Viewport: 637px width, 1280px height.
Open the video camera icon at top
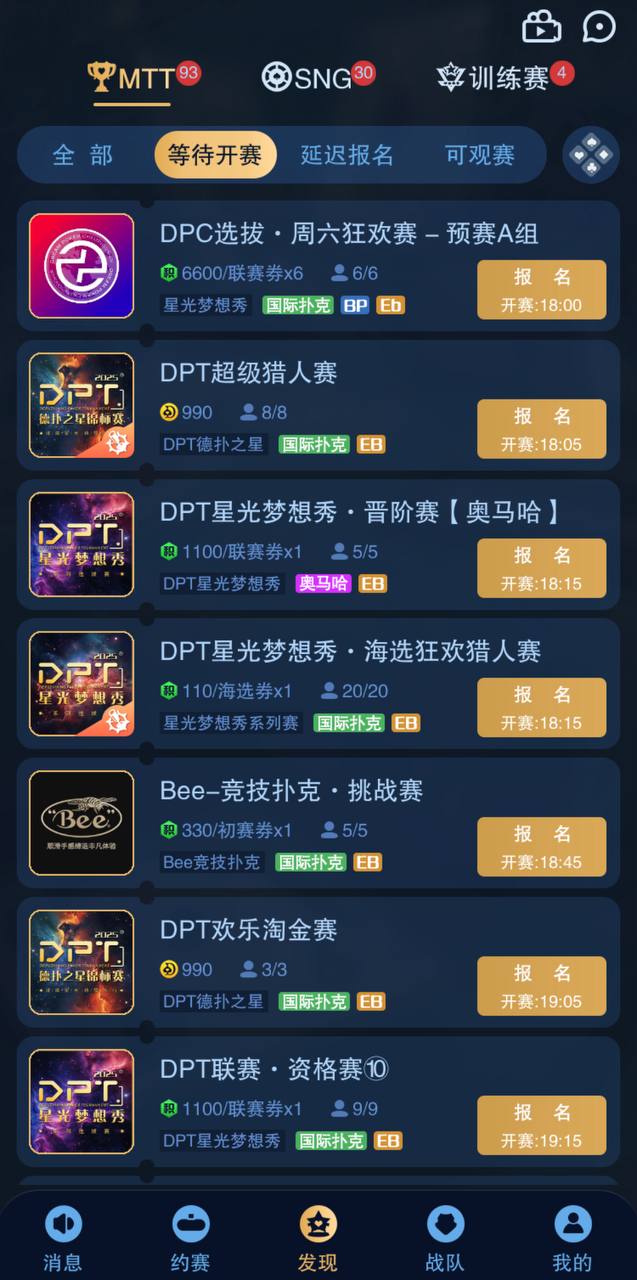541,27
